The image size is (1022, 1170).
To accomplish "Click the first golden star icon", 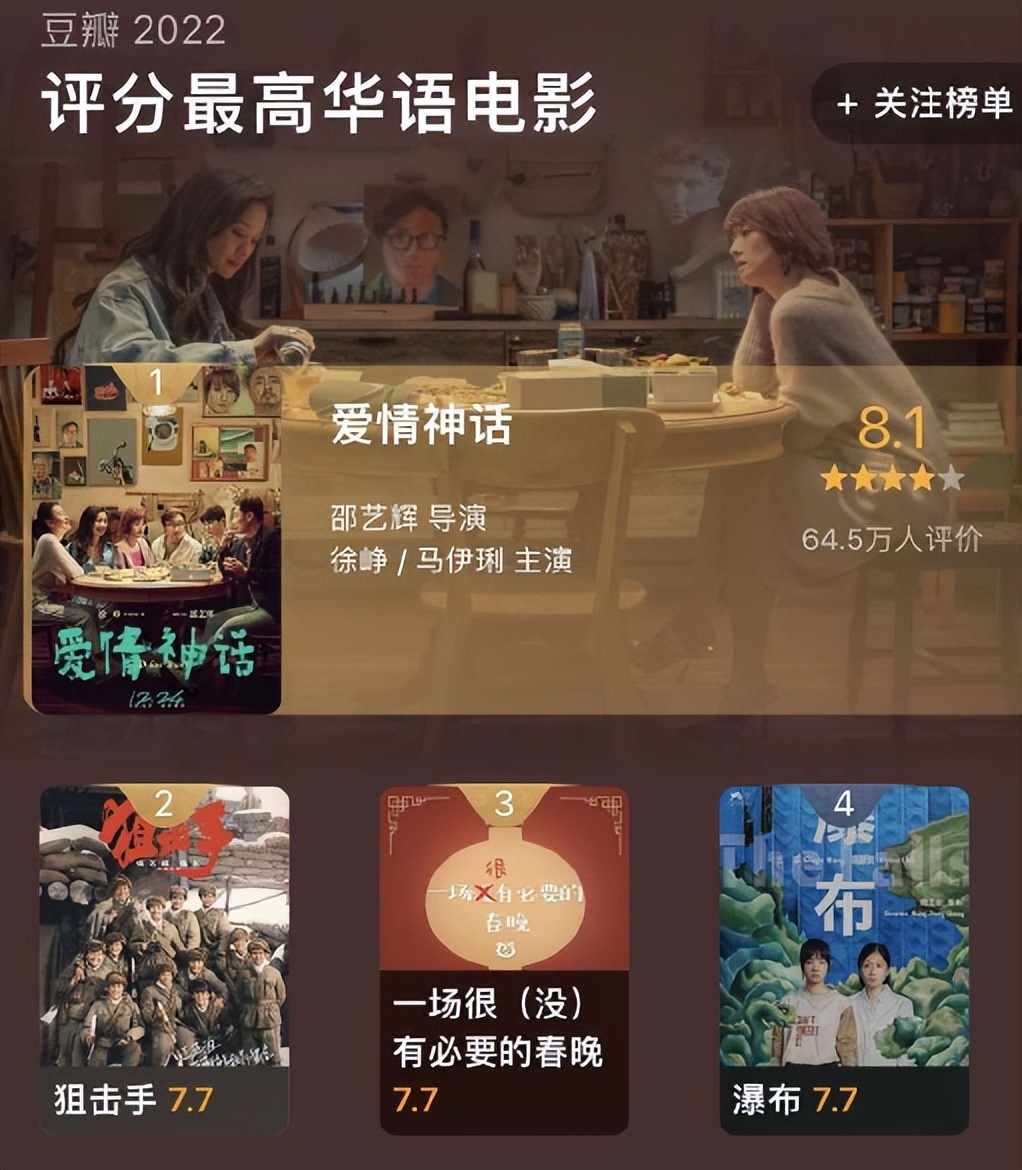I will 833,477.
